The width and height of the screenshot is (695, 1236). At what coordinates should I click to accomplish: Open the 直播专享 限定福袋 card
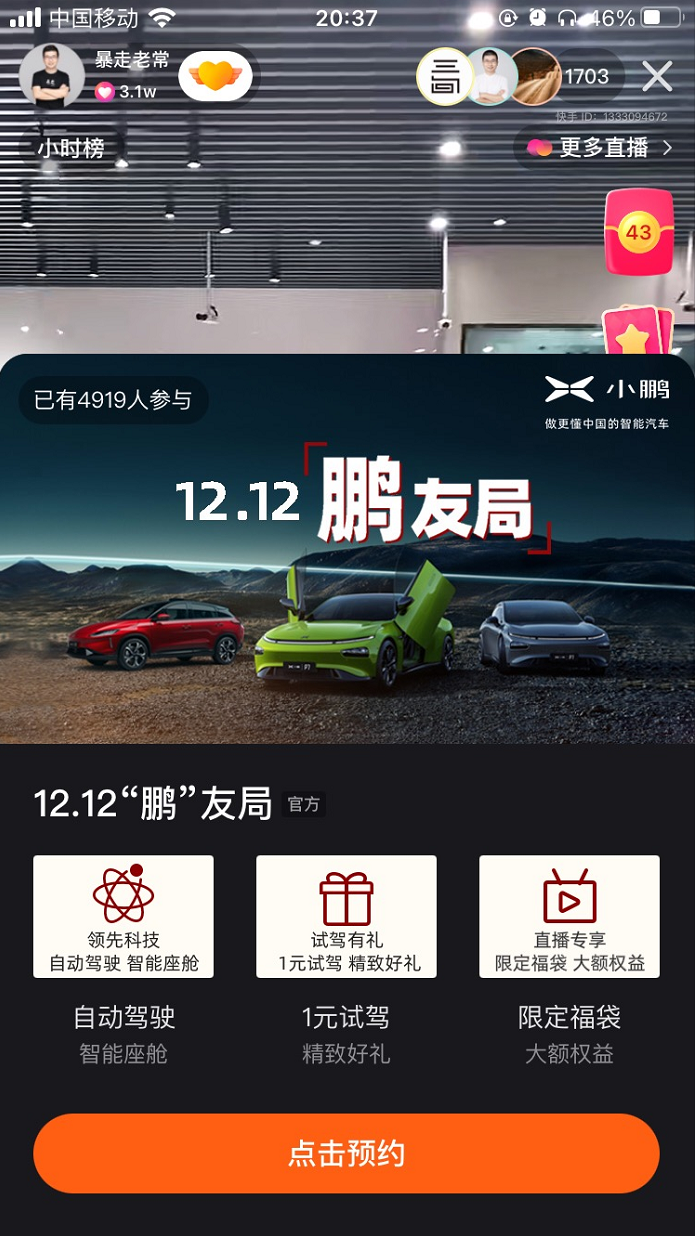569,916
